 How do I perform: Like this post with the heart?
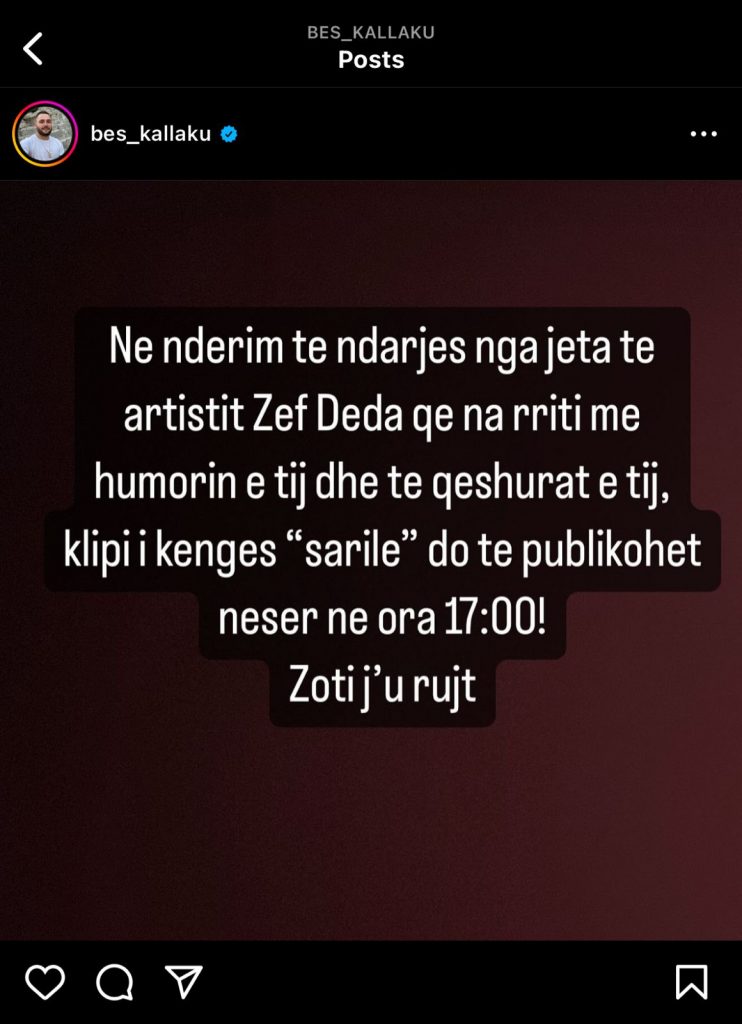pyautogui.click(x=45, y=982)
